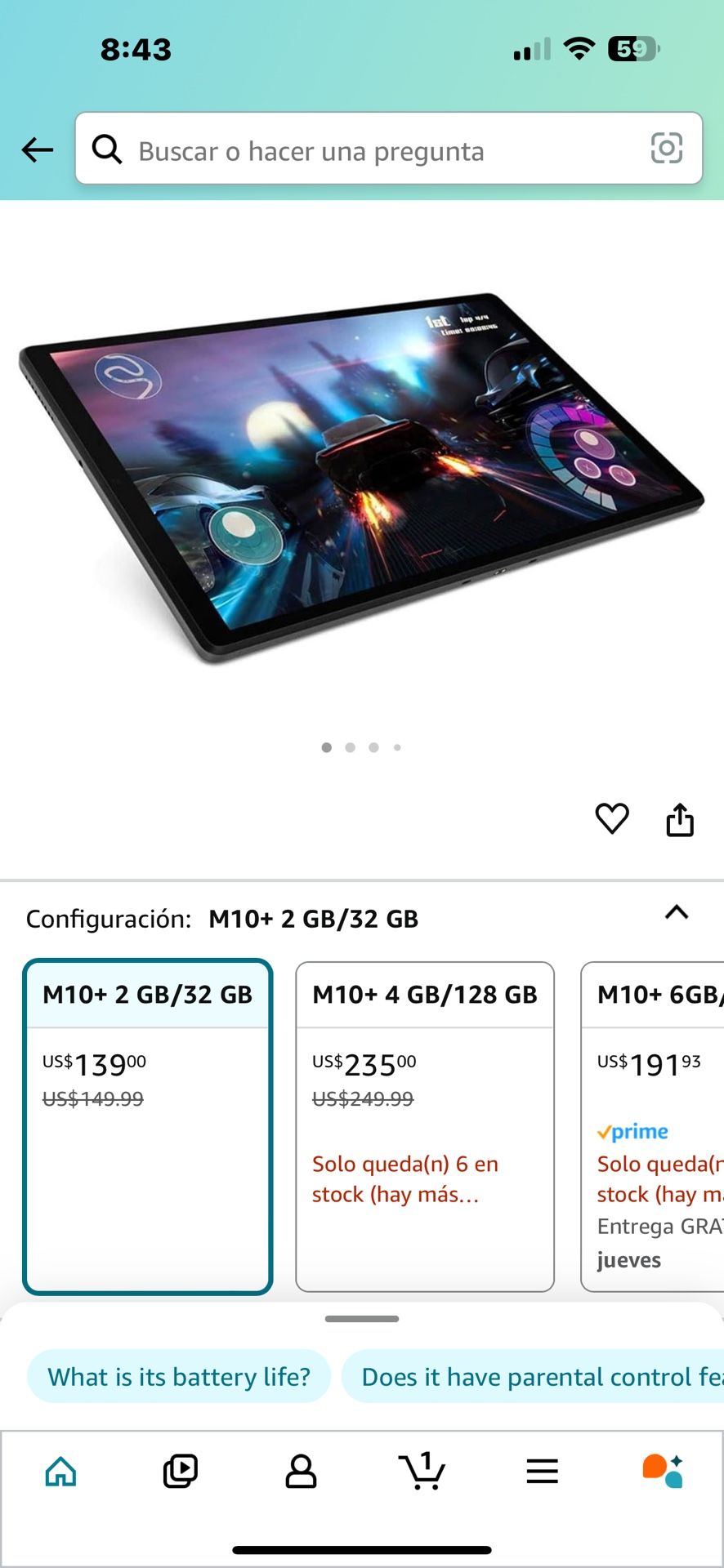This screenshot has width=724, height=1568.
Task: Go to the Home tab
Action: [x=61, y=1472]
